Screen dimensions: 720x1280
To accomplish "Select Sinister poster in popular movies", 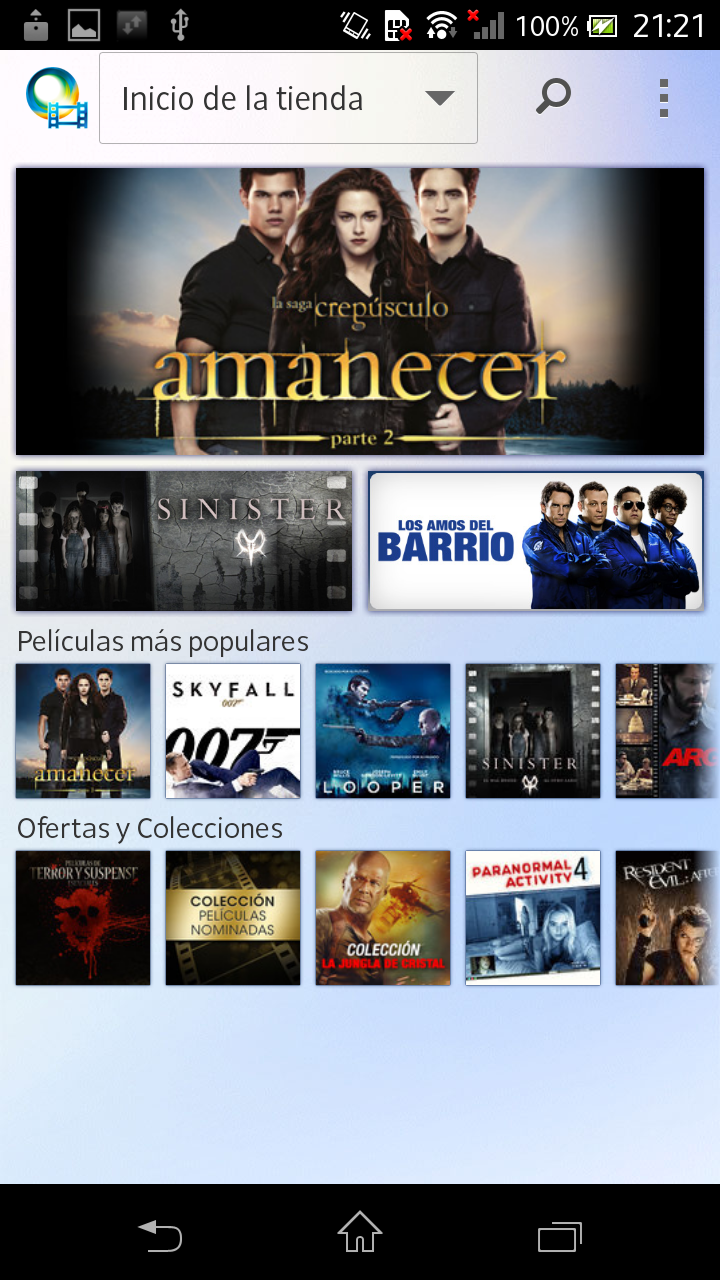I will pyautogui.click(x=533, y=731).
